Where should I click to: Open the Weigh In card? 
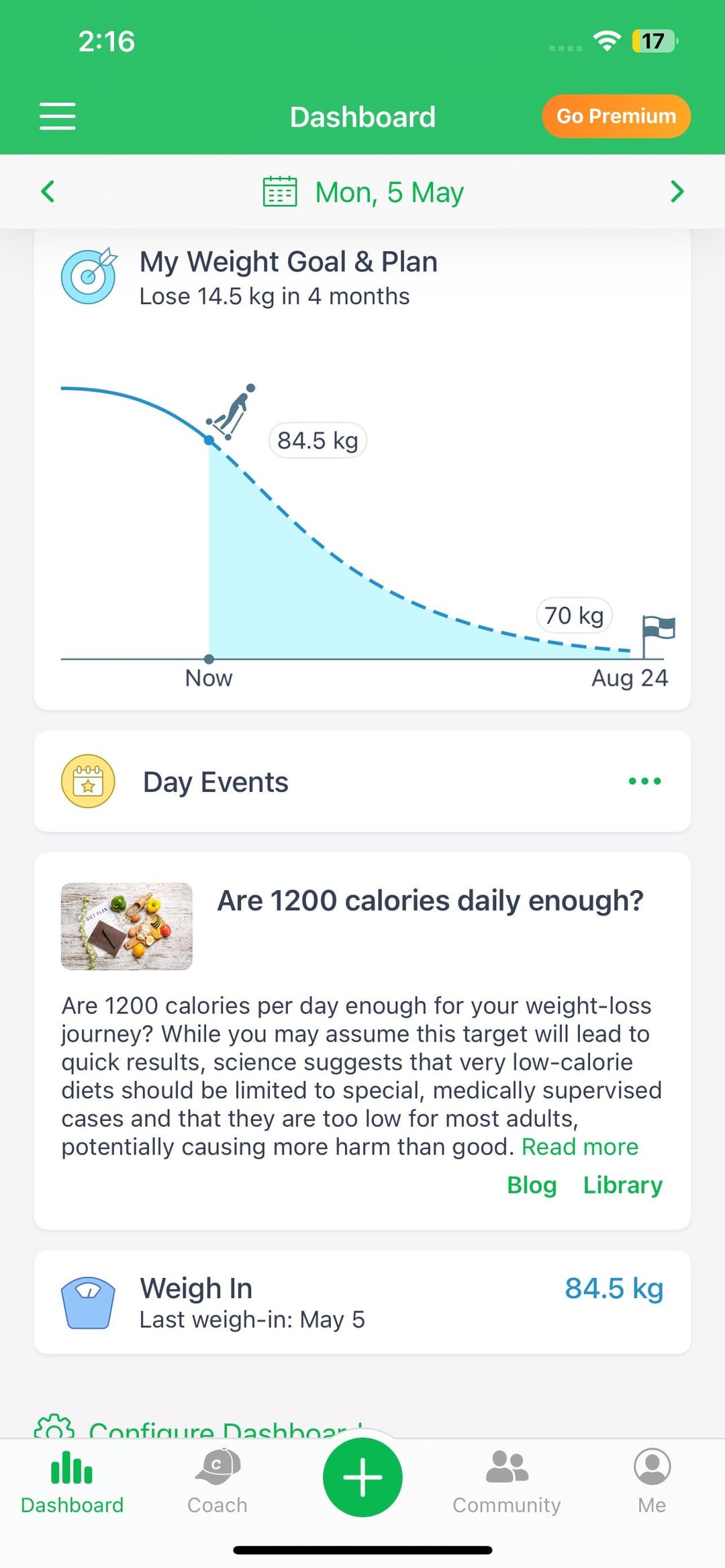[x=362, y=1302]
